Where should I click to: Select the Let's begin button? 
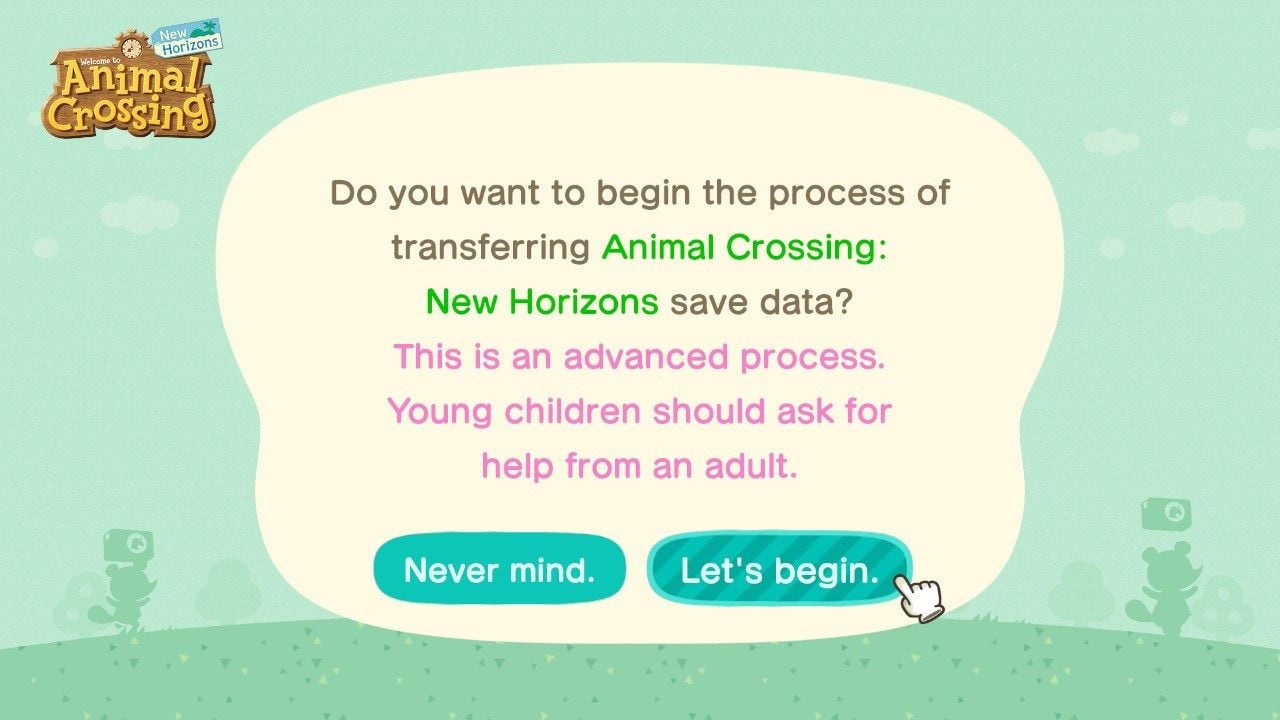pos(778,570)
